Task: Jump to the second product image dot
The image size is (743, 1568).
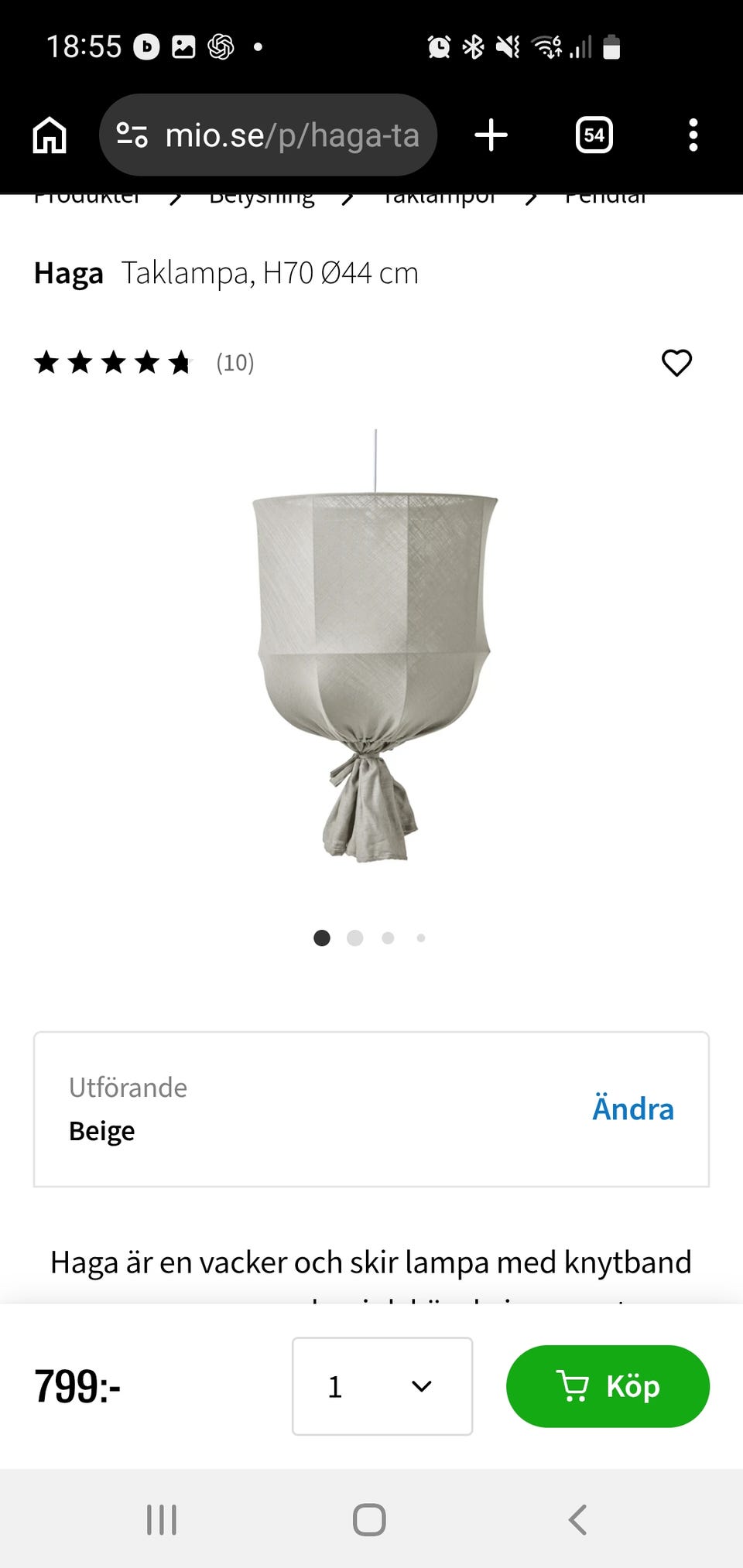Action: tap(355, 938)
